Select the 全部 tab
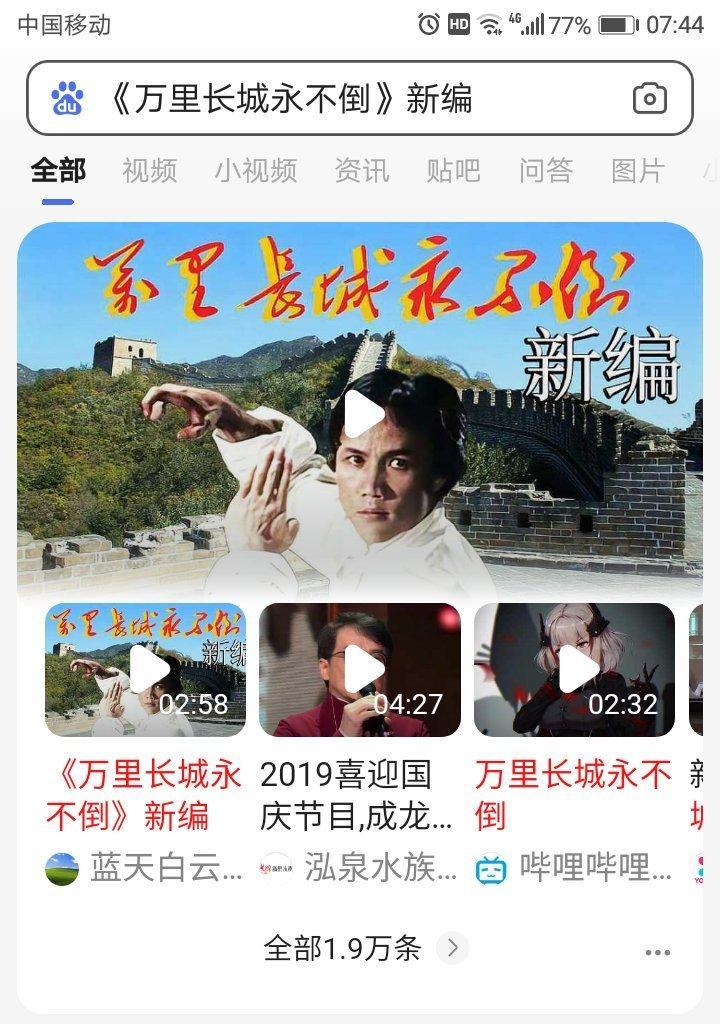 [58, 171]
